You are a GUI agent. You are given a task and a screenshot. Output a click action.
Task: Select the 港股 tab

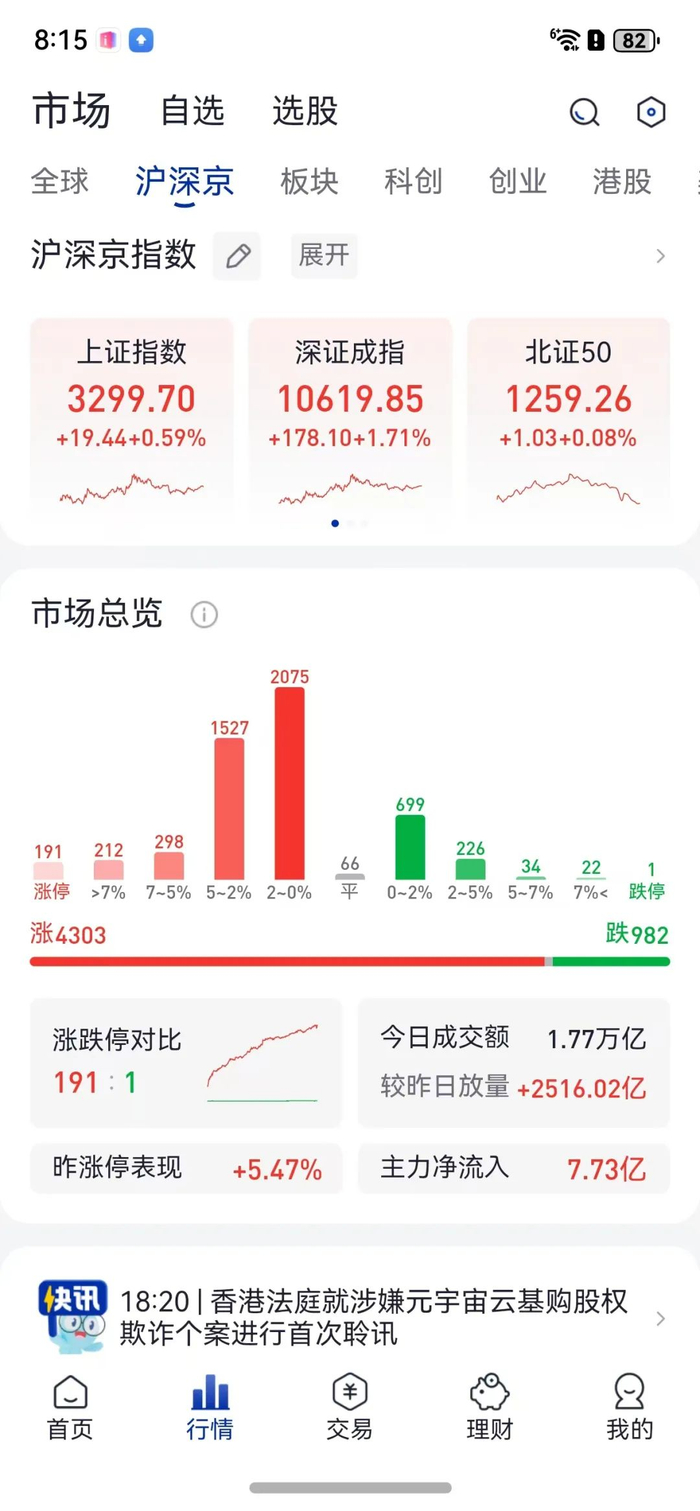pyautogui.click(x=622, y=181)
